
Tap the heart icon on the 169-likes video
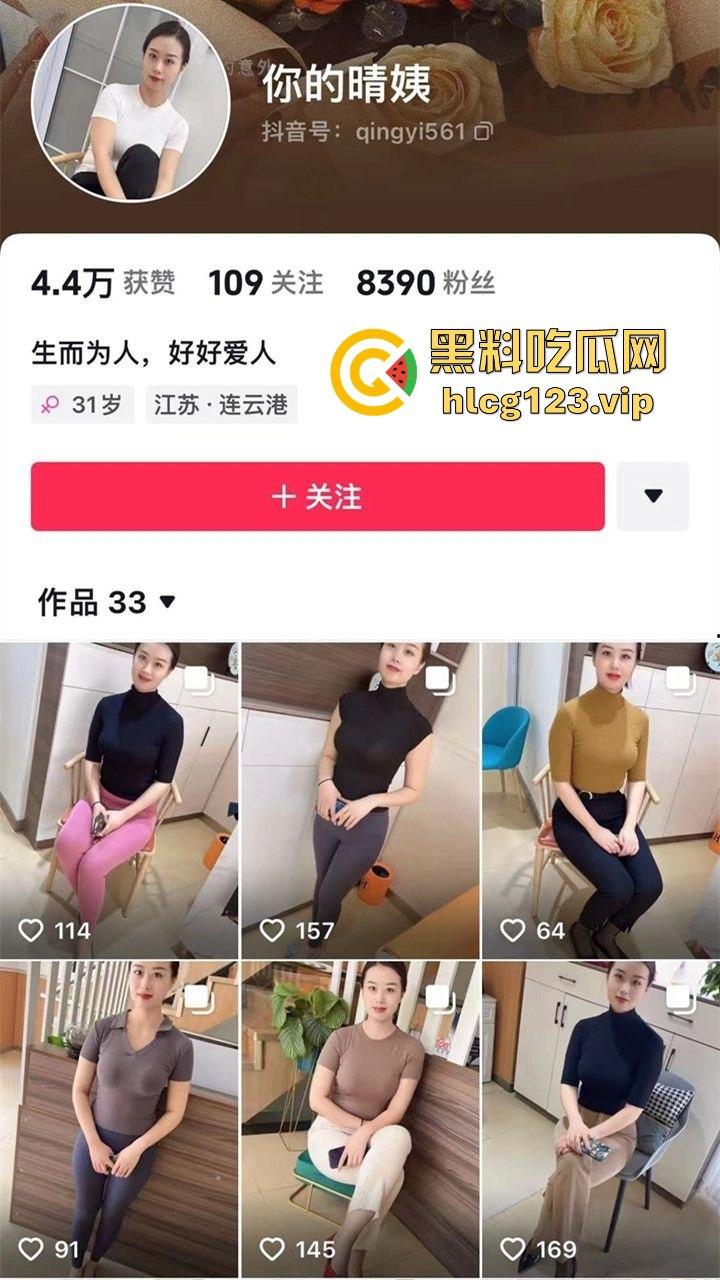pyautogui.click(x=512, y=1248)
